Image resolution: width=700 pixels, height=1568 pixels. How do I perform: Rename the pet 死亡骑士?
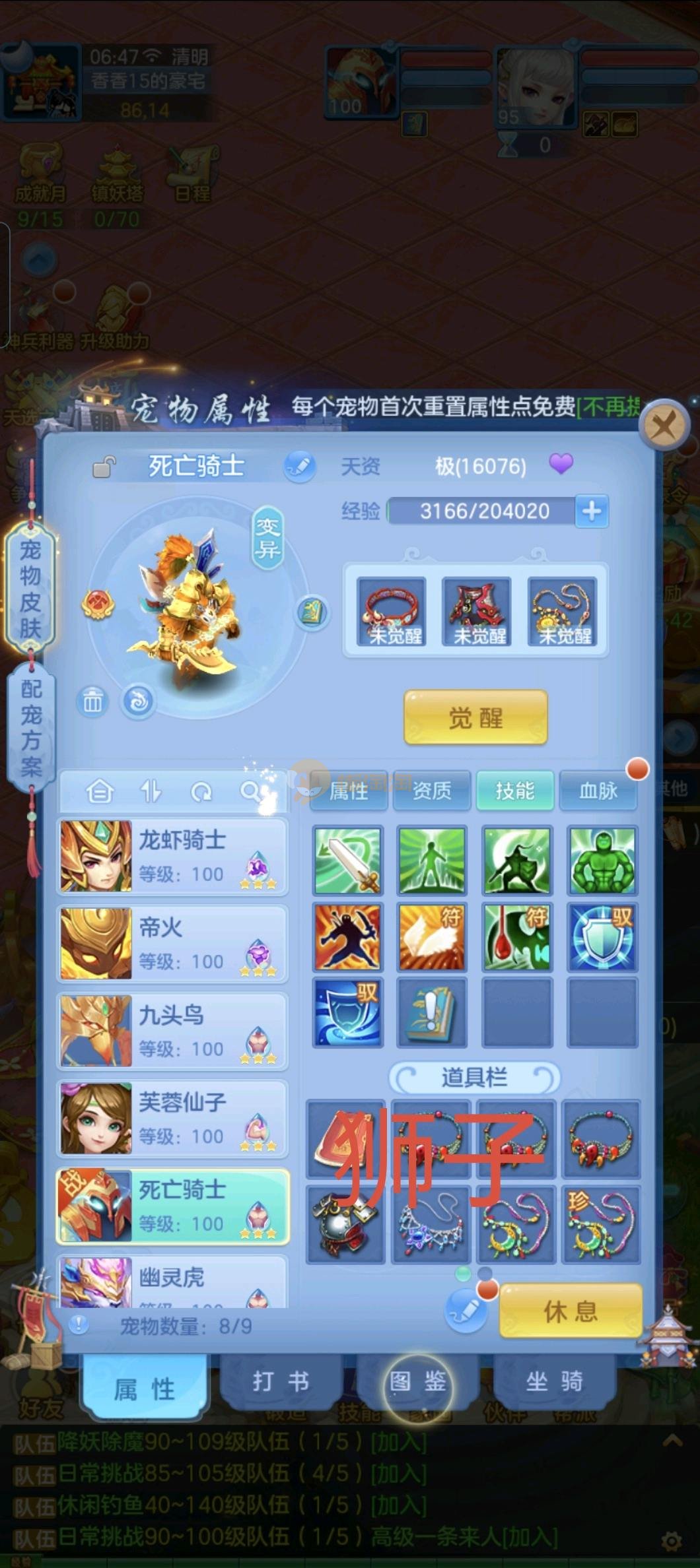point(300,467)
